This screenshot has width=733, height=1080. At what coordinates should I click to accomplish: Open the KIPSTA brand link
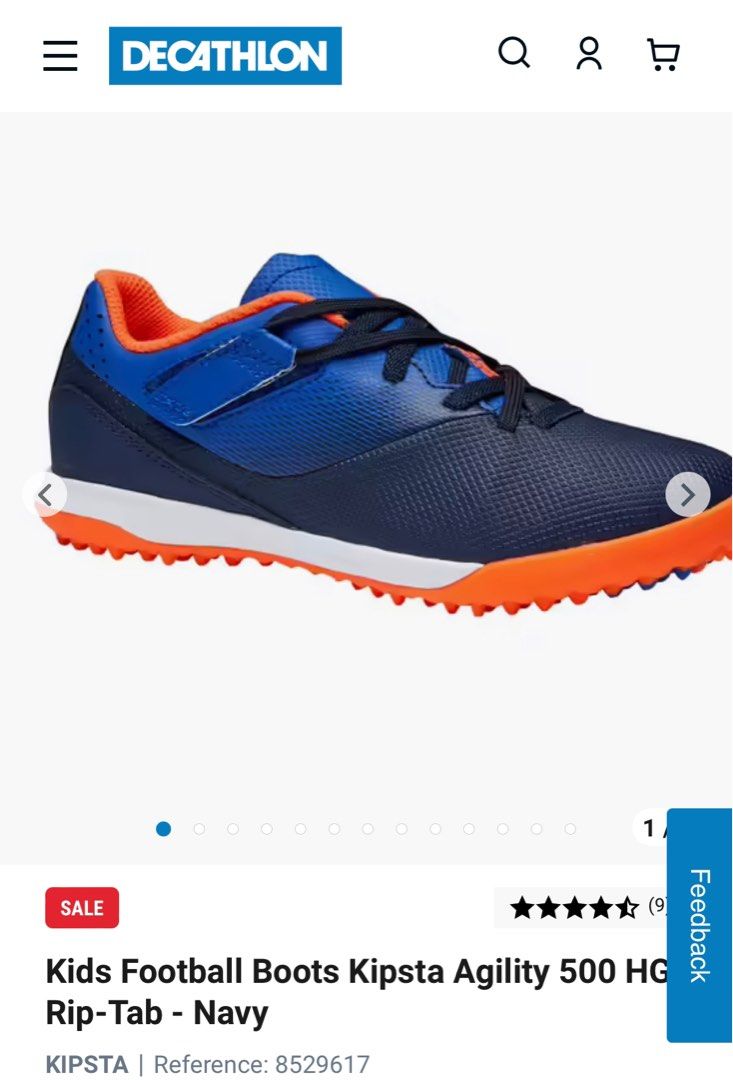pyautogui.click(x=87, y=1065)
